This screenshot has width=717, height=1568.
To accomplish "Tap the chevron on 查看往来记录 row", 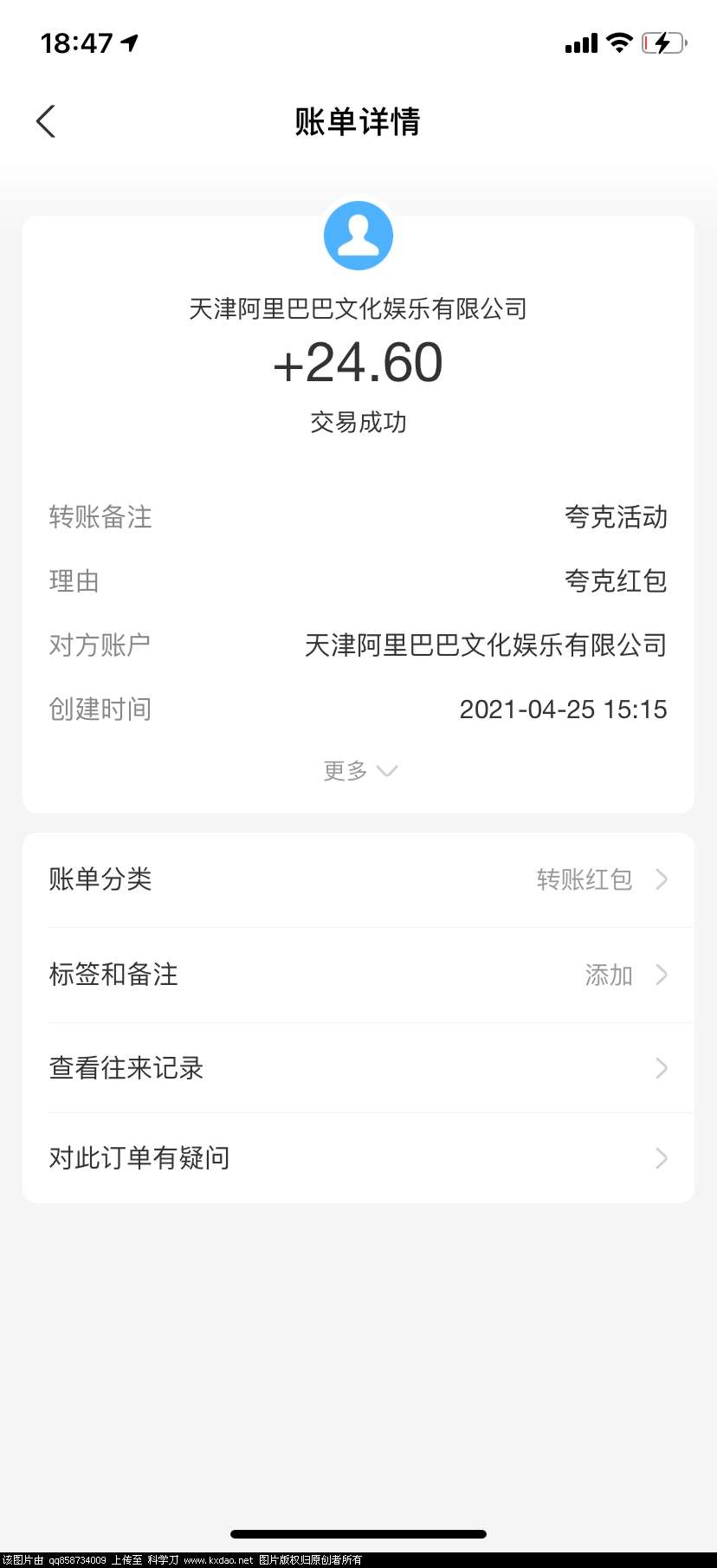I will point(662,1068).
